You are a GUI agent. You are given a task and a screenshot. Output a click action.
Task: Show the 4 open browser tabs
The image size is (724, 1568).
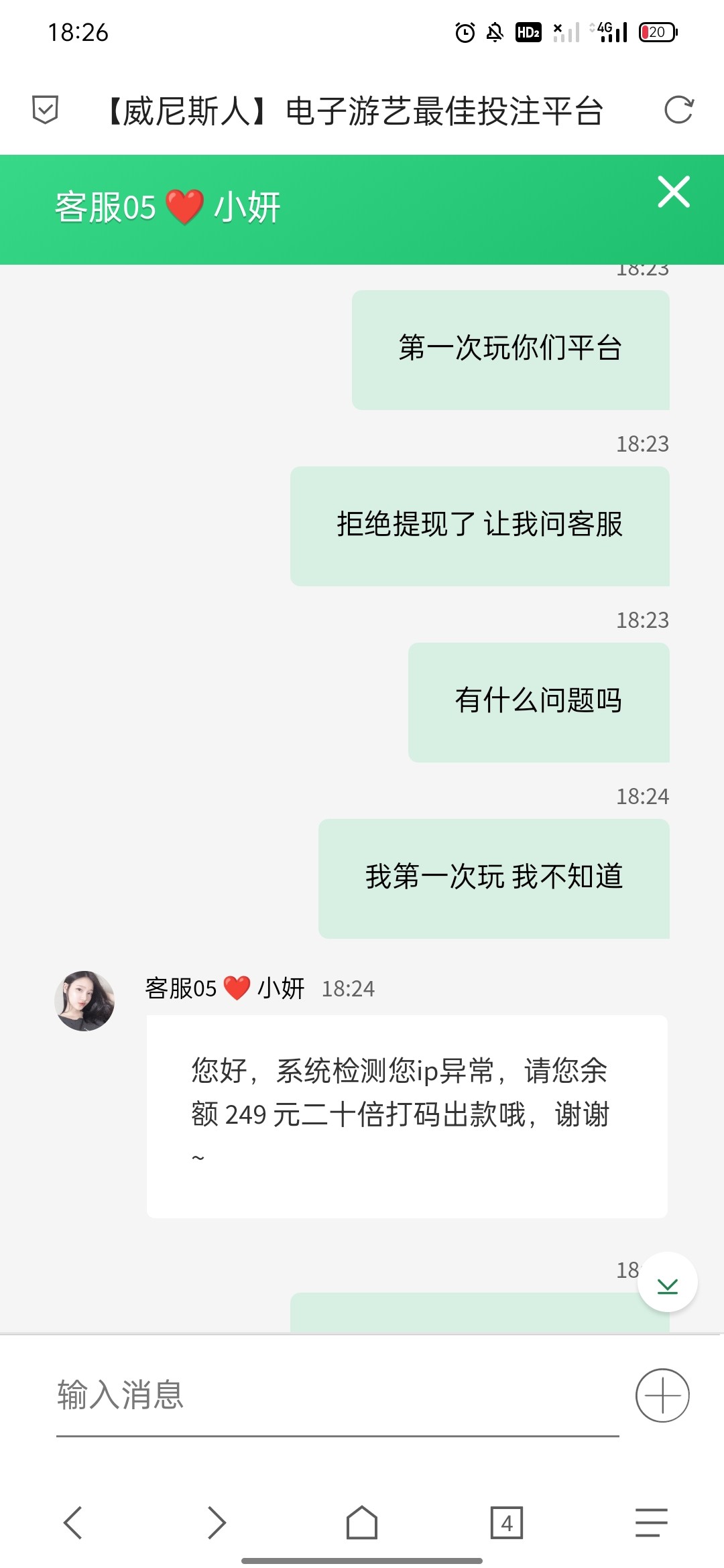(507, 1522)
